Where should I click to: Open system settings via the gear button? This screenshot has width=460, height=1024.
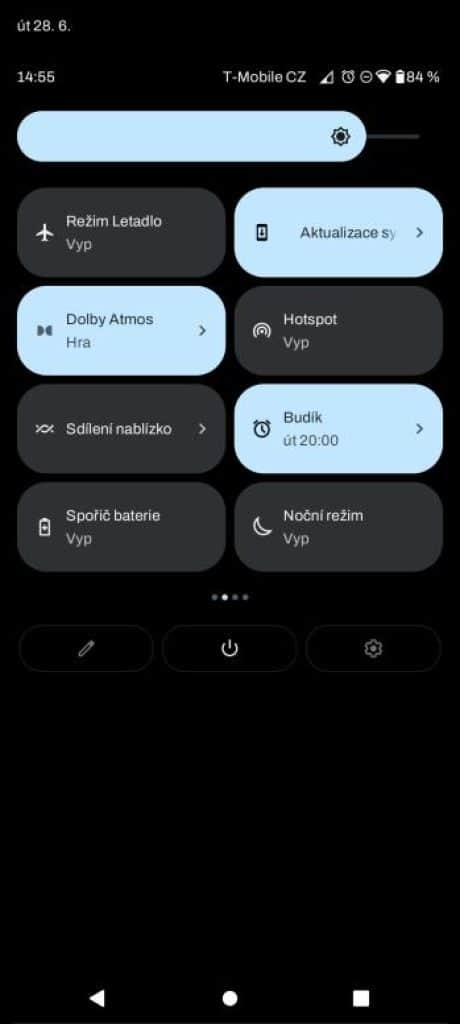pyautogui.click(x=373, y=648)
